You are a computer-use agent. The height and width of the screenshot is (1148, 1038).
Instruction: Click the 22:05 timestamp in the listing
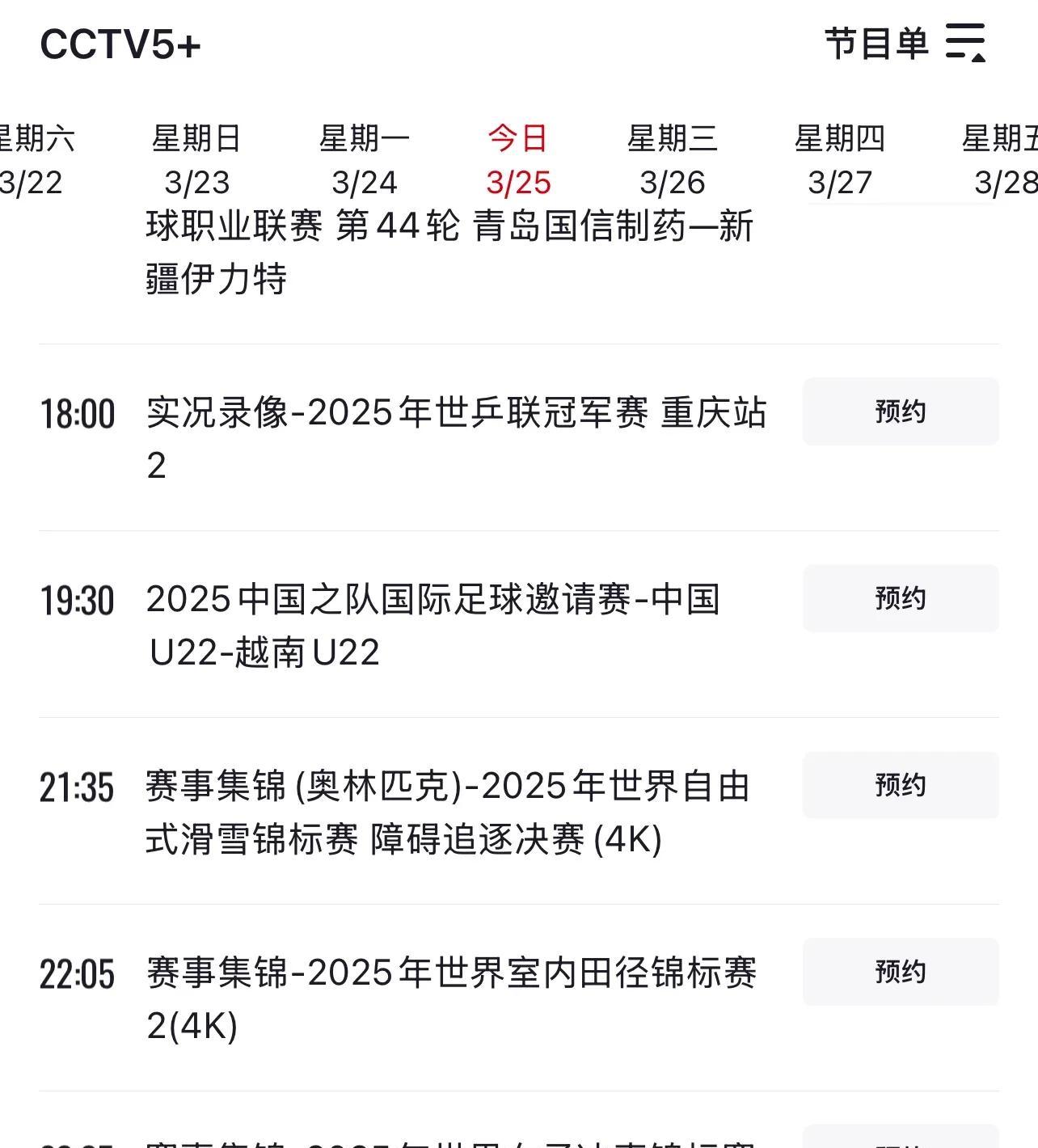78,974
